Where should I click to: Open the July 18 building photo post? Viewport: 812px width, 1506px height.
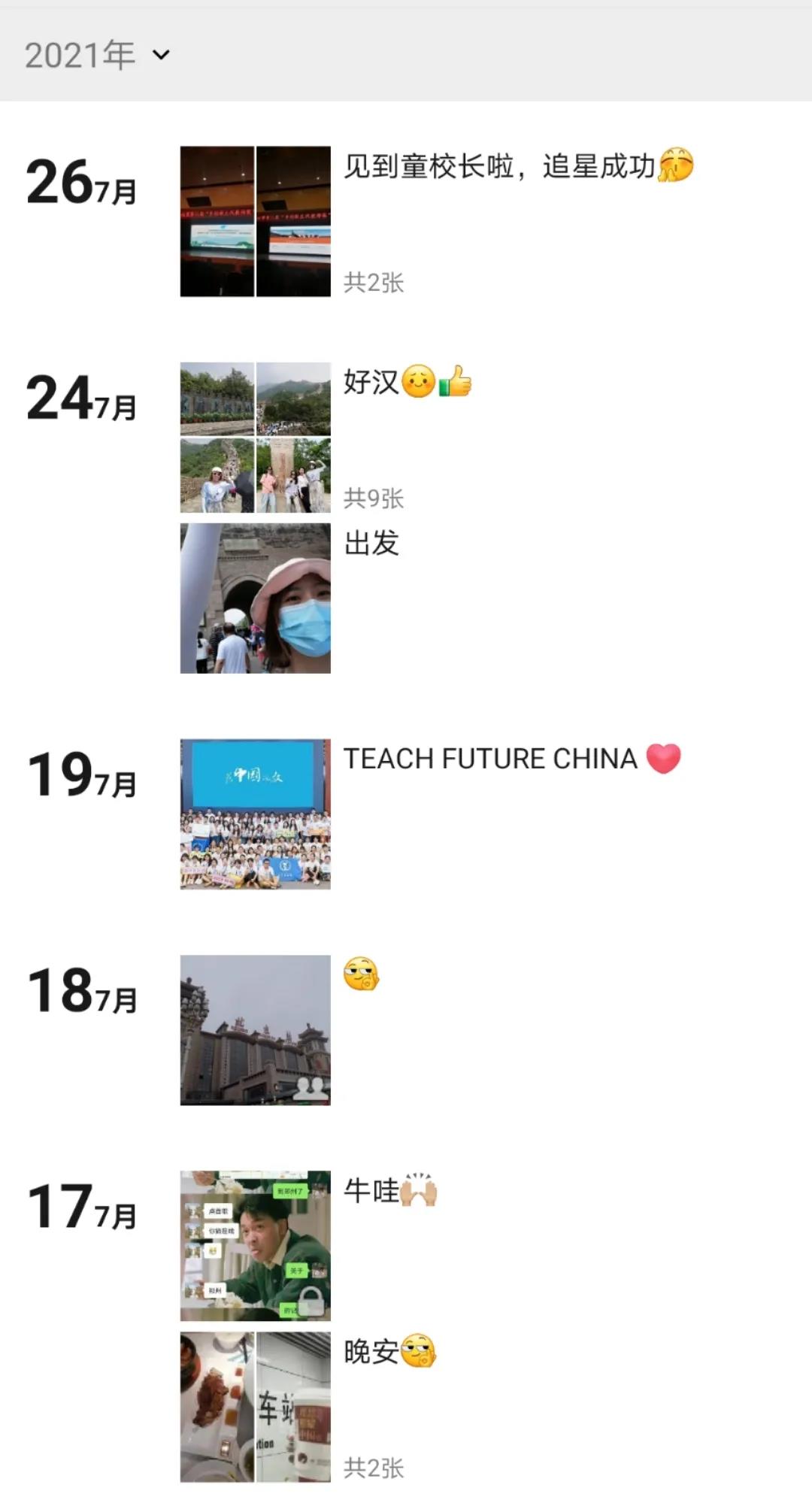click(256, 1030)
